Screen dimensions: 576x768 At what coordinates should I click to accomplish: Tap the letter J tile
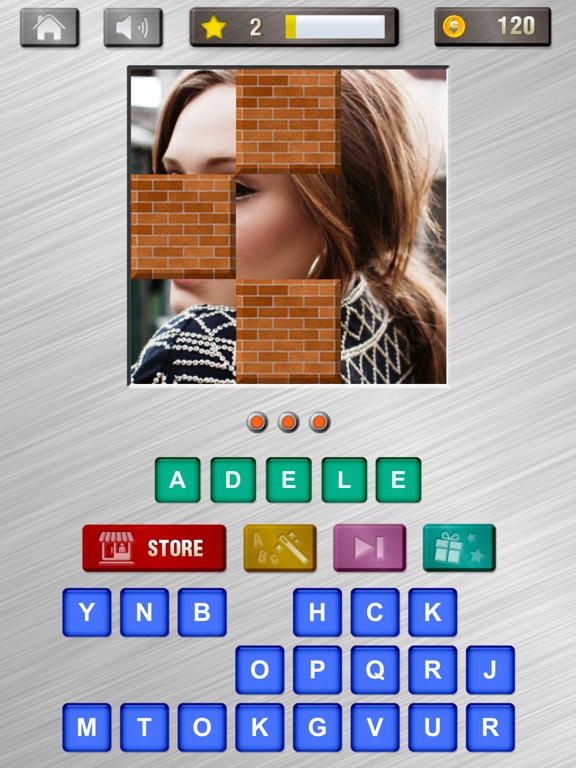(490, 670)
